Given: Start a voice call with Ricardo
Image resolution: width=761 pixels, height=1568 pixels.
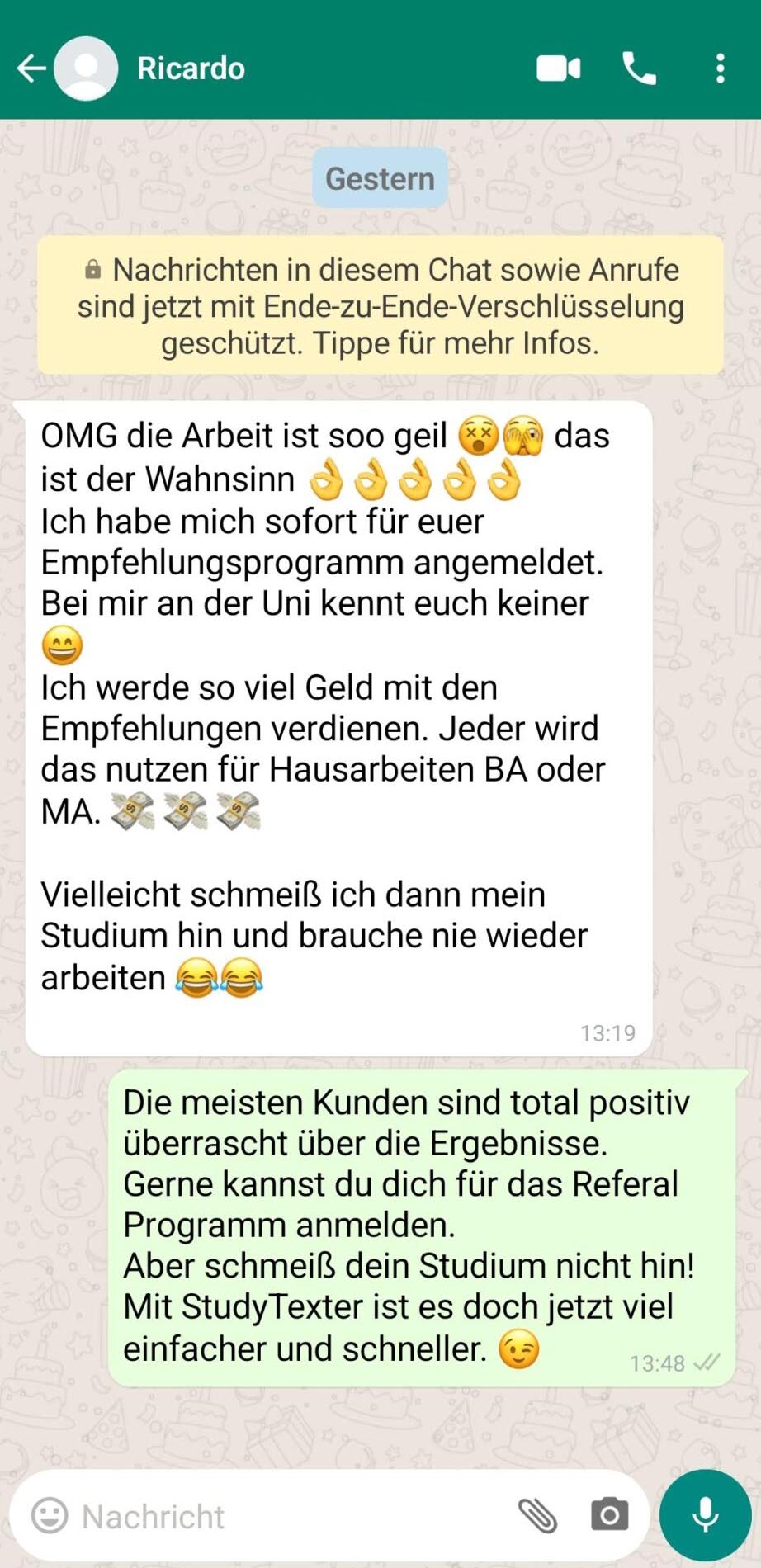Looking at the screenshot, I should (640, 68).
